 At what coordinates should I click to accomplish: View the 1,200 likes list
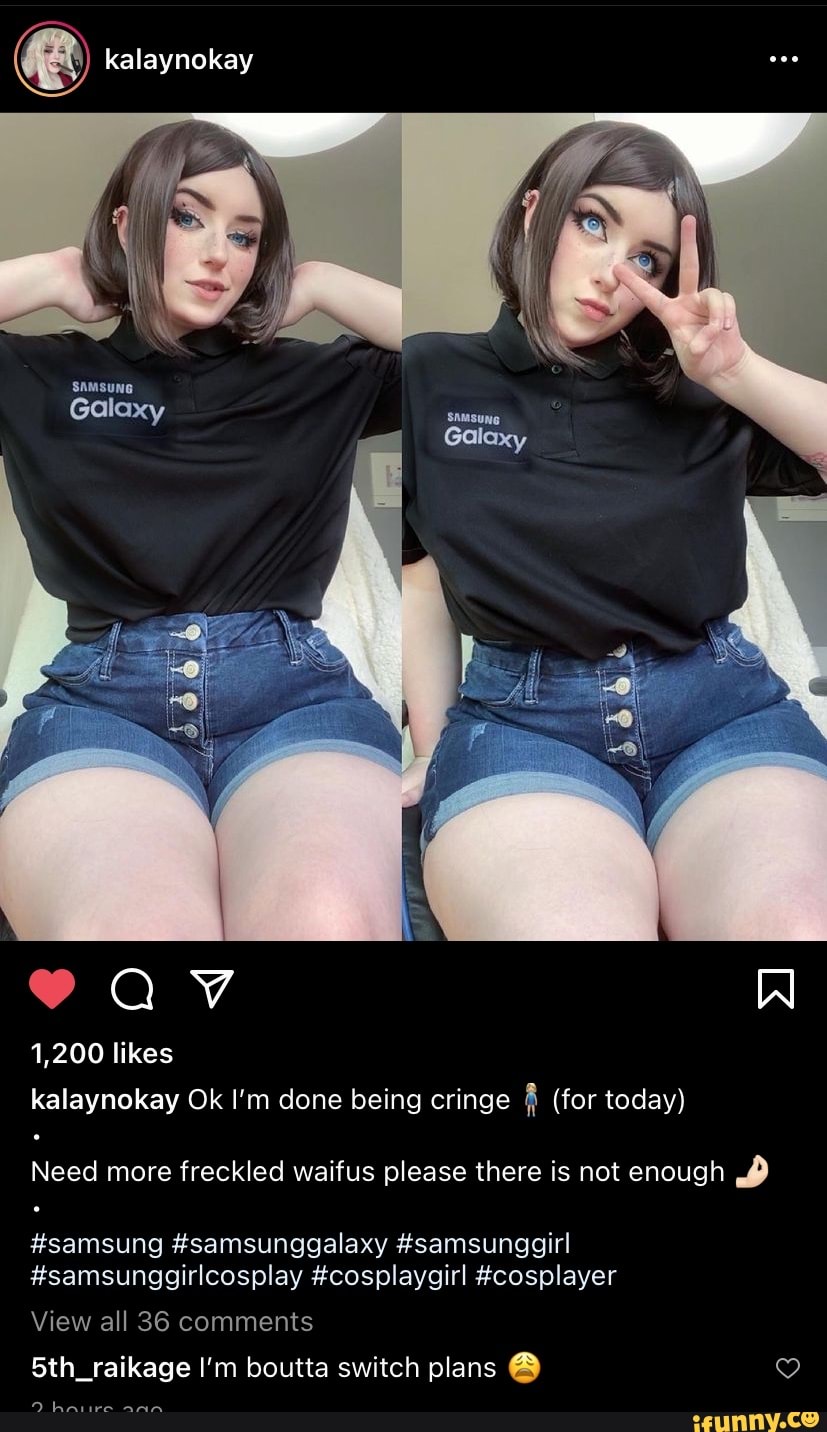coord(102,1053)
